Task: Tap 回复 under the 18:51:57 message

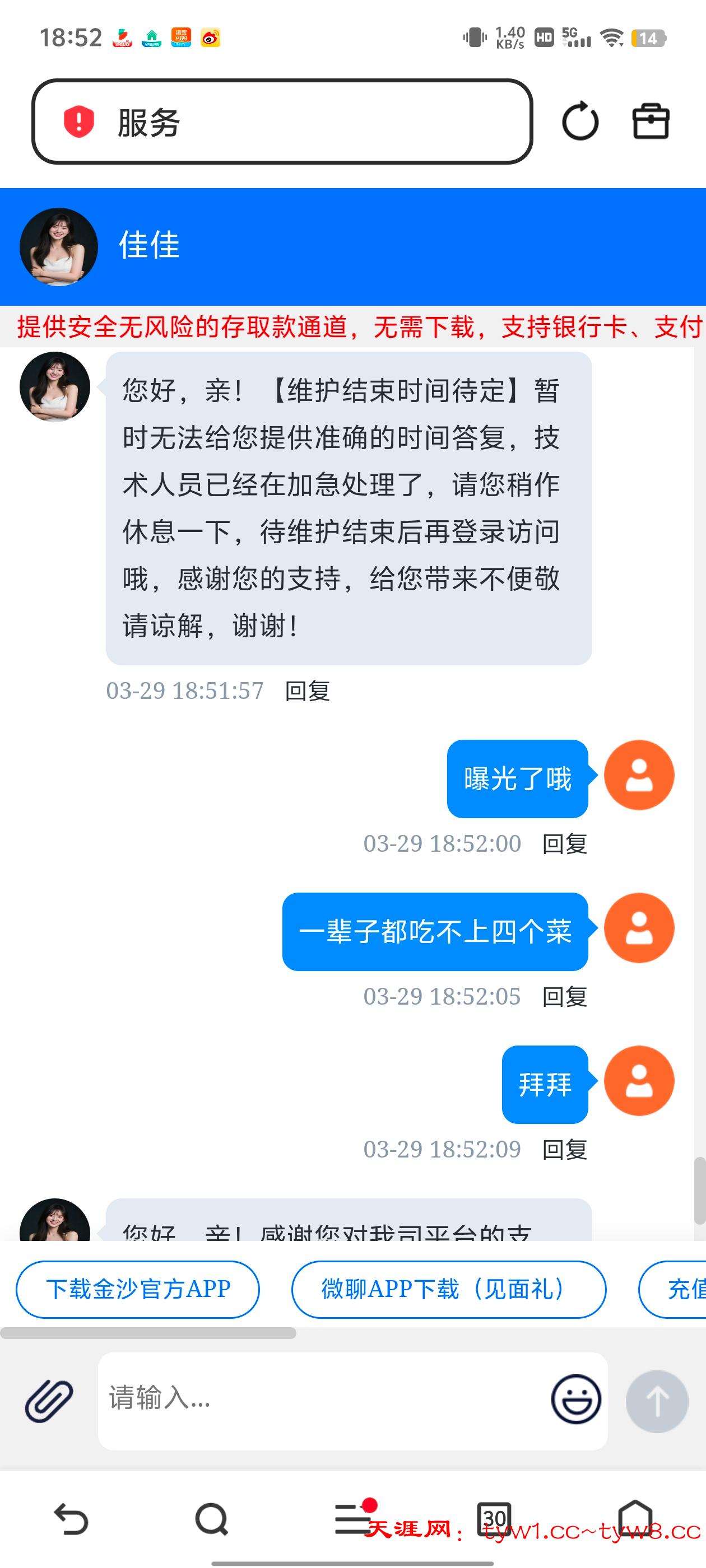Action: (308, 691)
